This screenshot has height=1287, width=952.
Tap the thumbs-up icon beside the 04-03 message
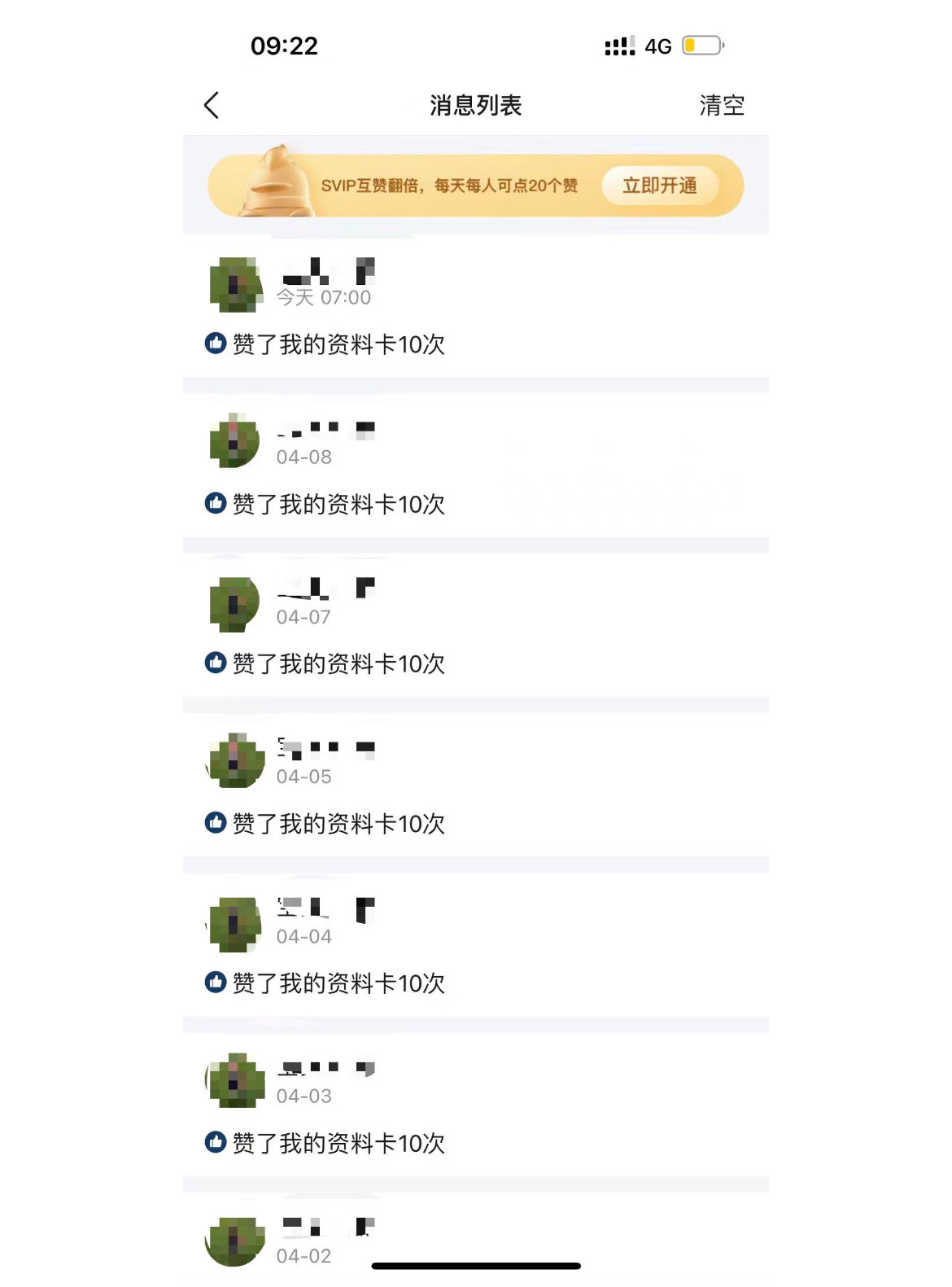click(216, 1143)
